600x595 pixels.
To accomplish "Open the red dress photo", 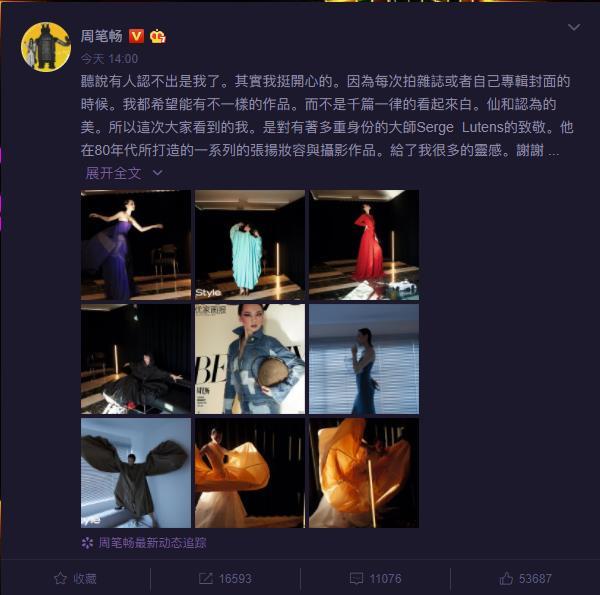I will pos(363,245).
